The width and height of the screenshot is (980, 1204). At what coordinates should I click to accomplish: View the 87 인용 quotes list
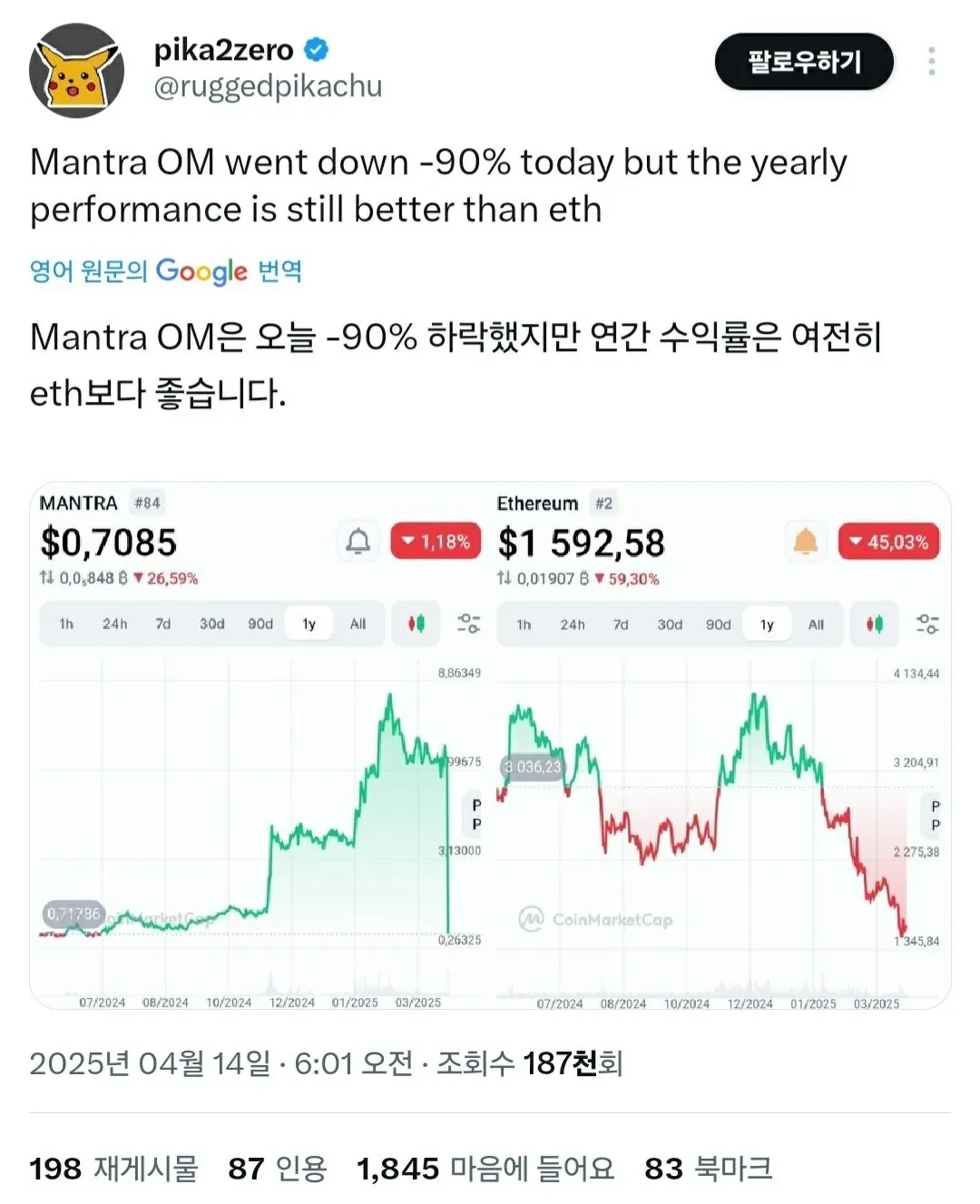click(277, 1168)
